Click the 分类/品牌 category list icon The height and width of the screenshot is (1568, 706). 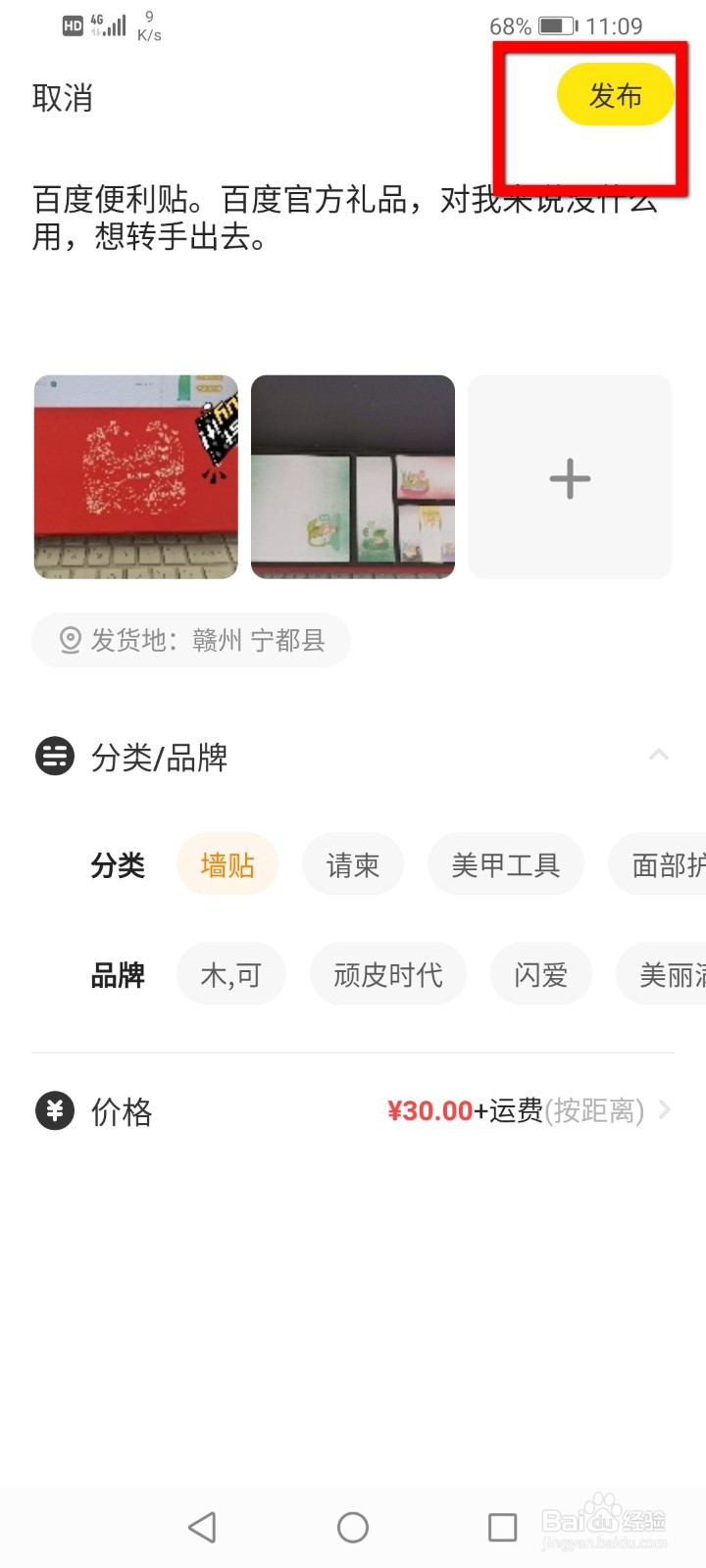pos(55,757)
